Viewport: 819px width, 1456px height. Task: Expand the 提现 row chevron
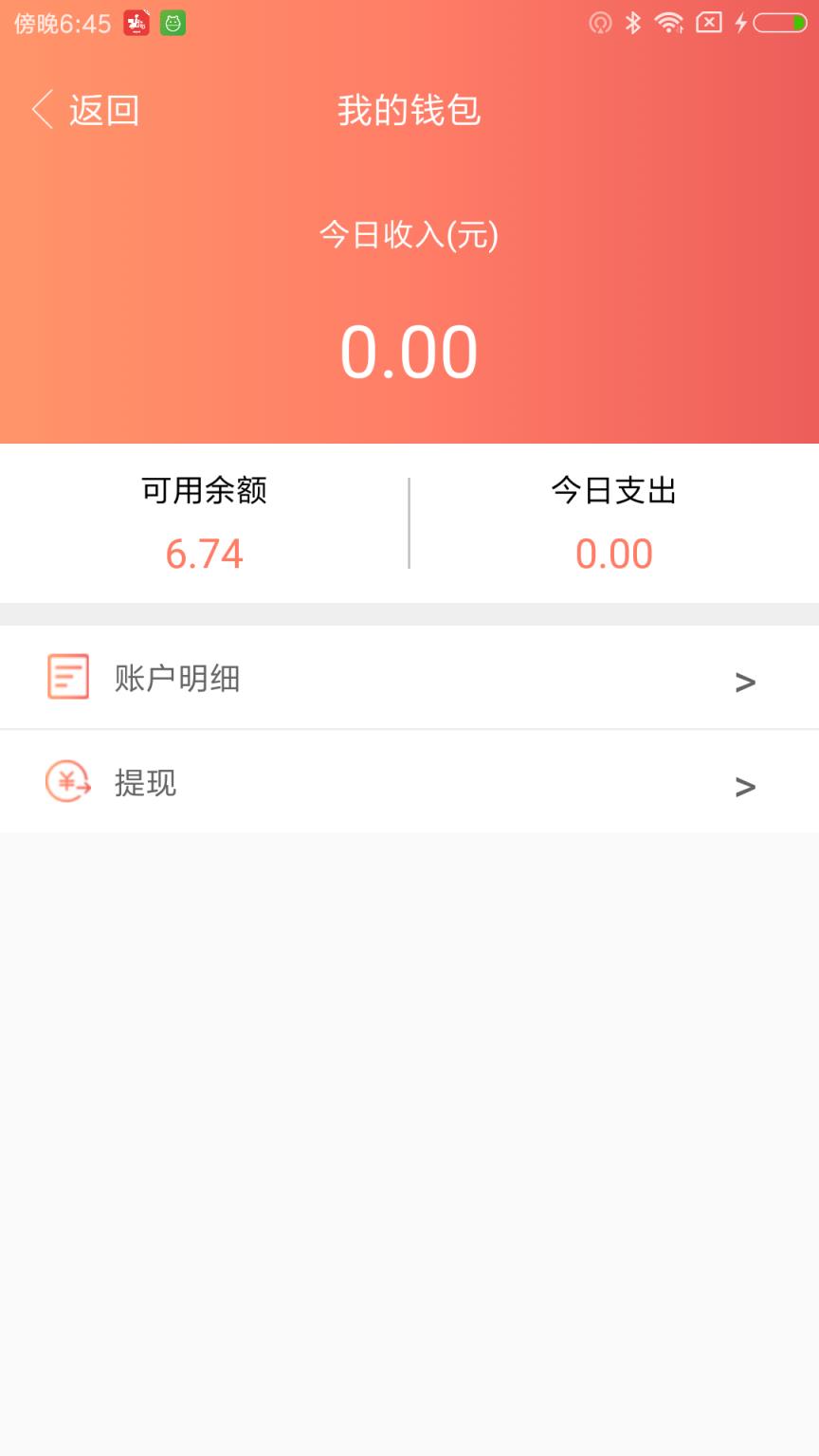click(x=746, y=785)
